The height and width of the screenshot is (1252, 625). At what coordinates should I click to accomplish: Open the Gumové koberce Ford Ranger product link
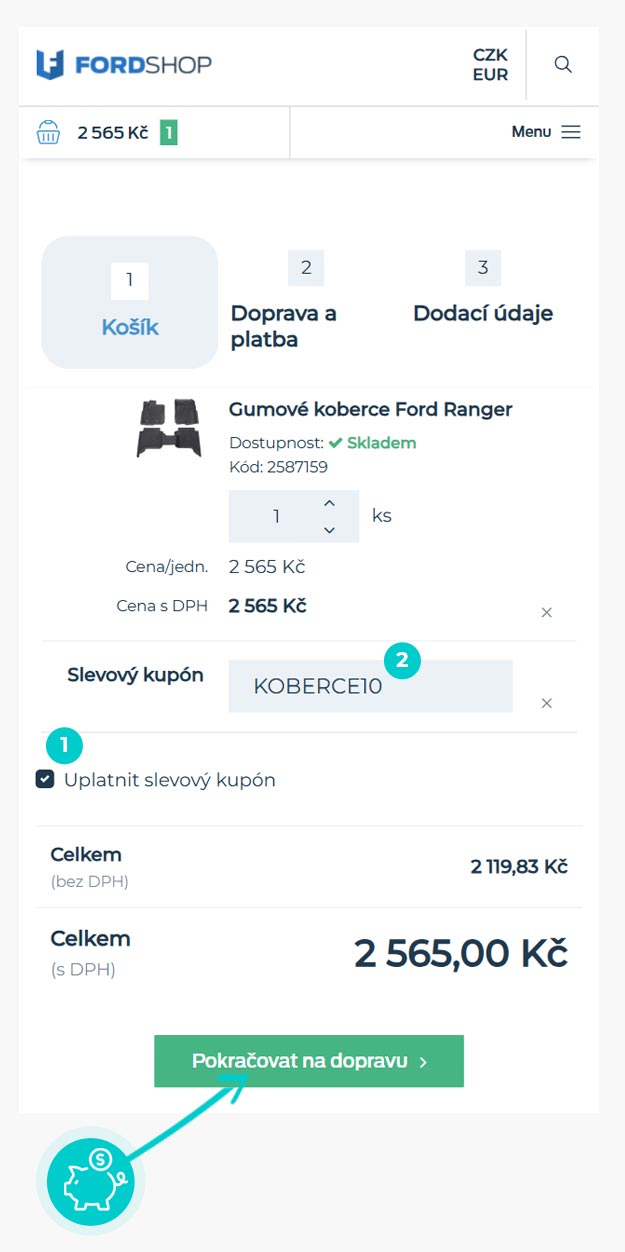(x=370, y=409)
